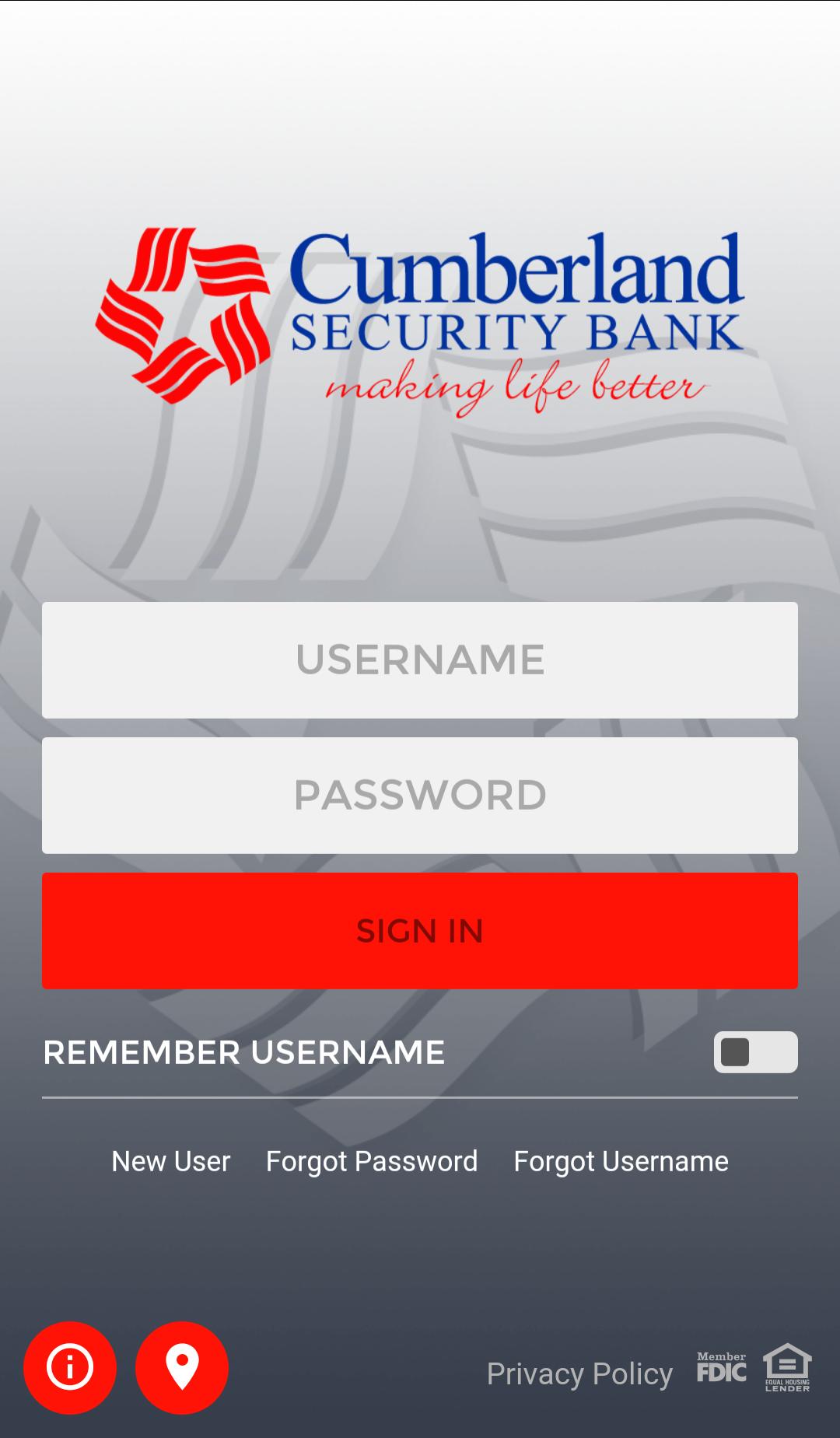Select Forgot Password
840x1438 pixels.
372,1161
